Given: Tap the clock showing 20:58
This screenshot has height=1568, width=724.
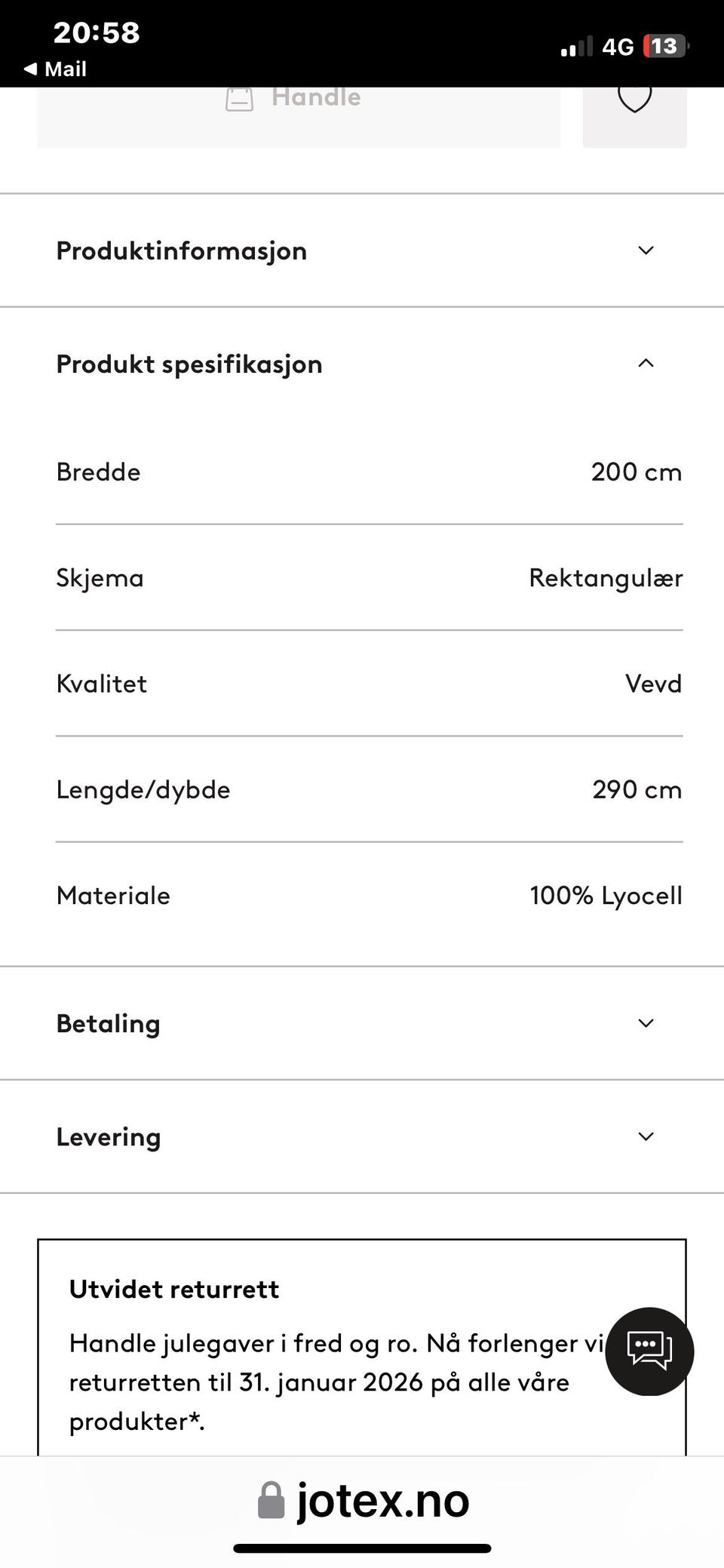Looking at the screenshot, I should (97, 33).
